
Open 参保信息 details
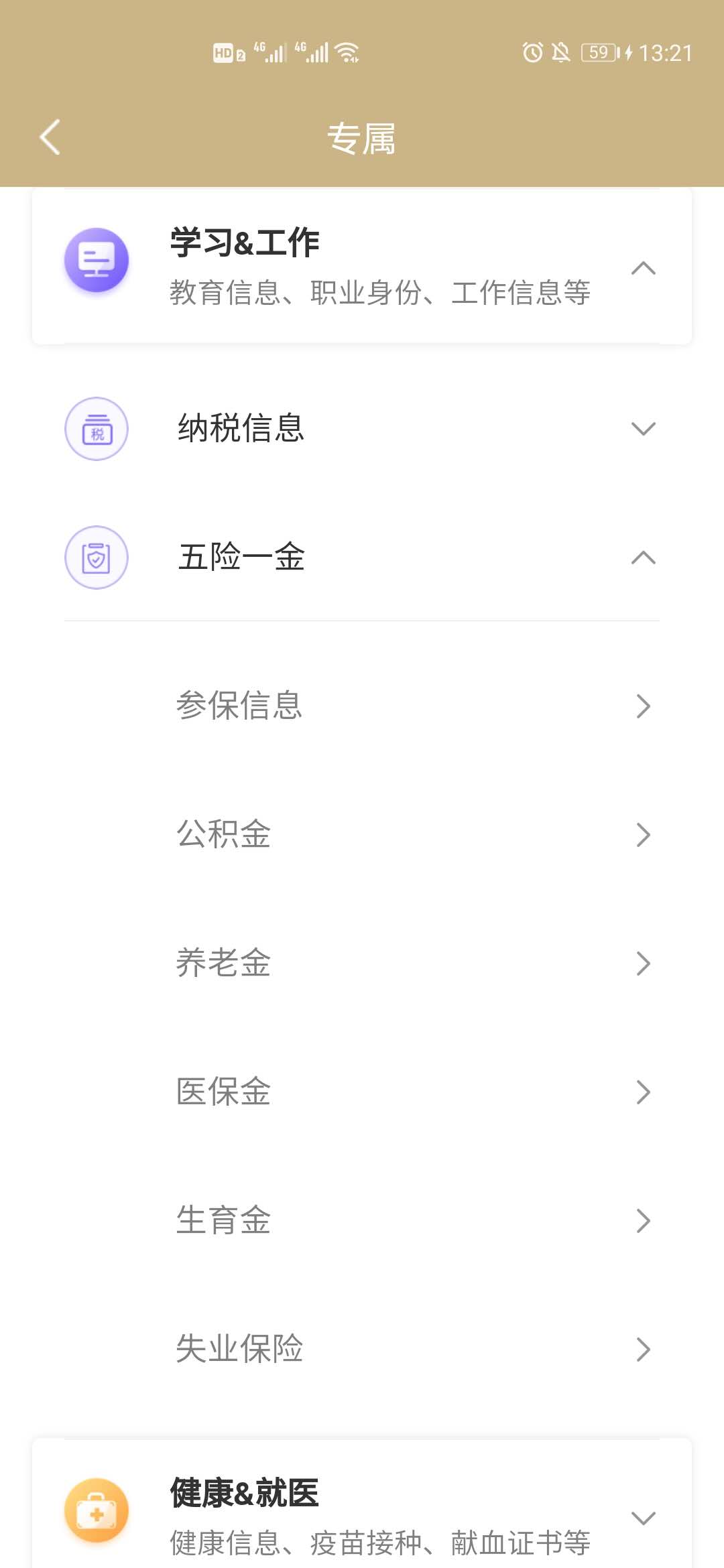click(362, 706)
